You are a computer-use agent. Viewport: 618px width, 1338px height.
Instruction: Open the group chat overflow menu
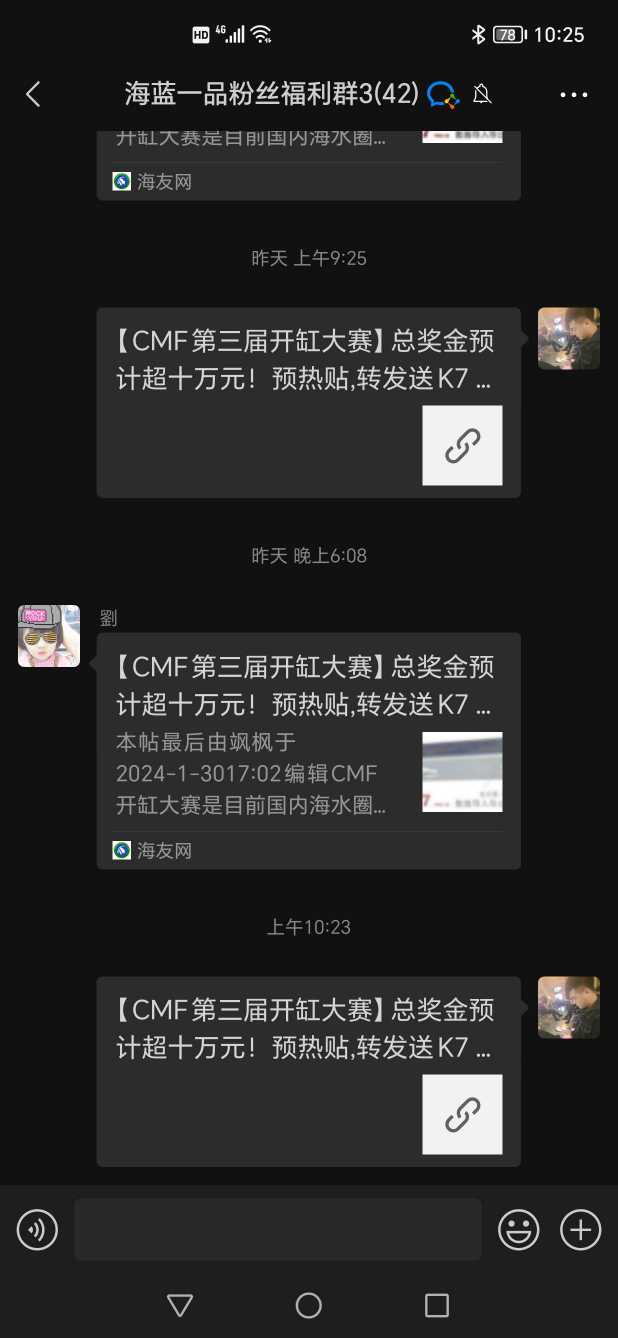(x=574, y=95)
